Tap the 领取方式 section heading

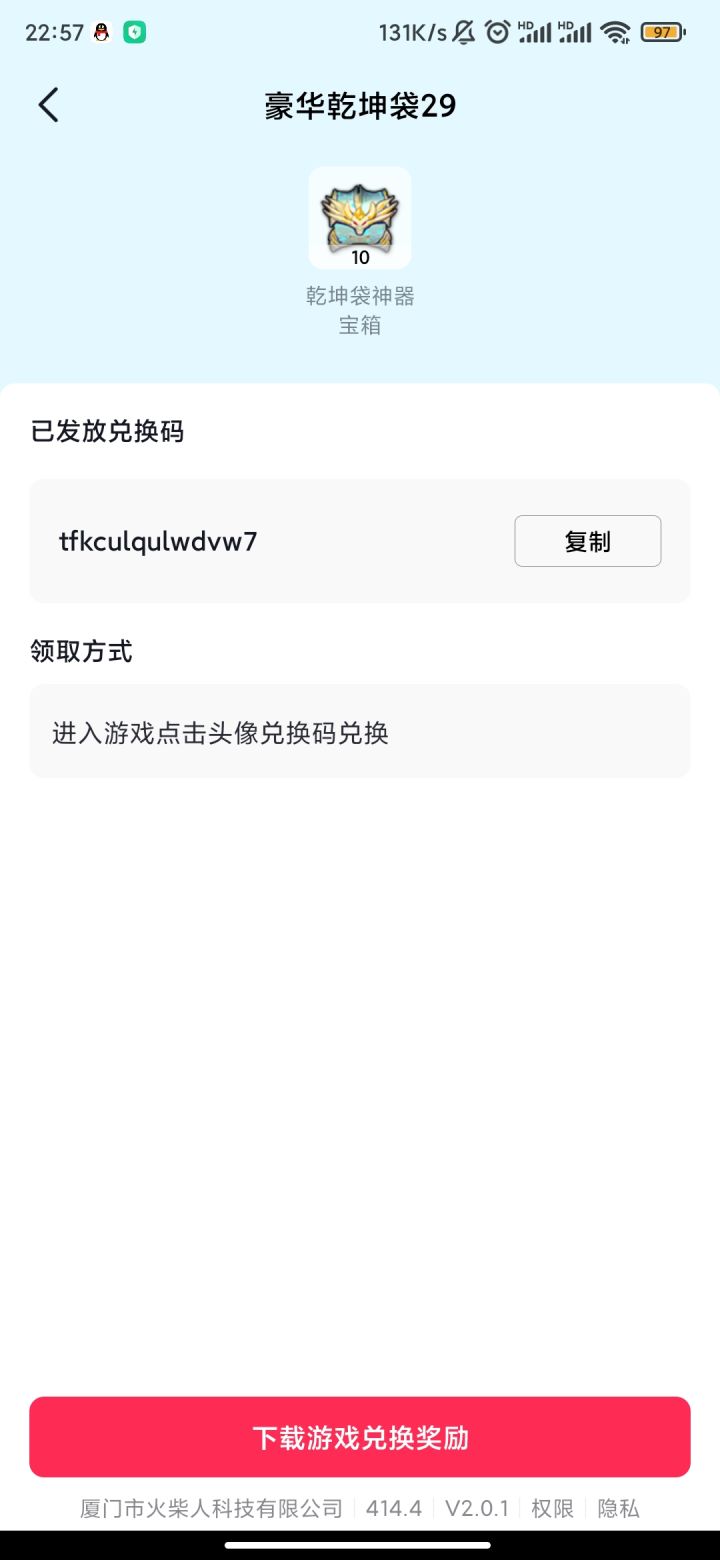pos(80,650)
